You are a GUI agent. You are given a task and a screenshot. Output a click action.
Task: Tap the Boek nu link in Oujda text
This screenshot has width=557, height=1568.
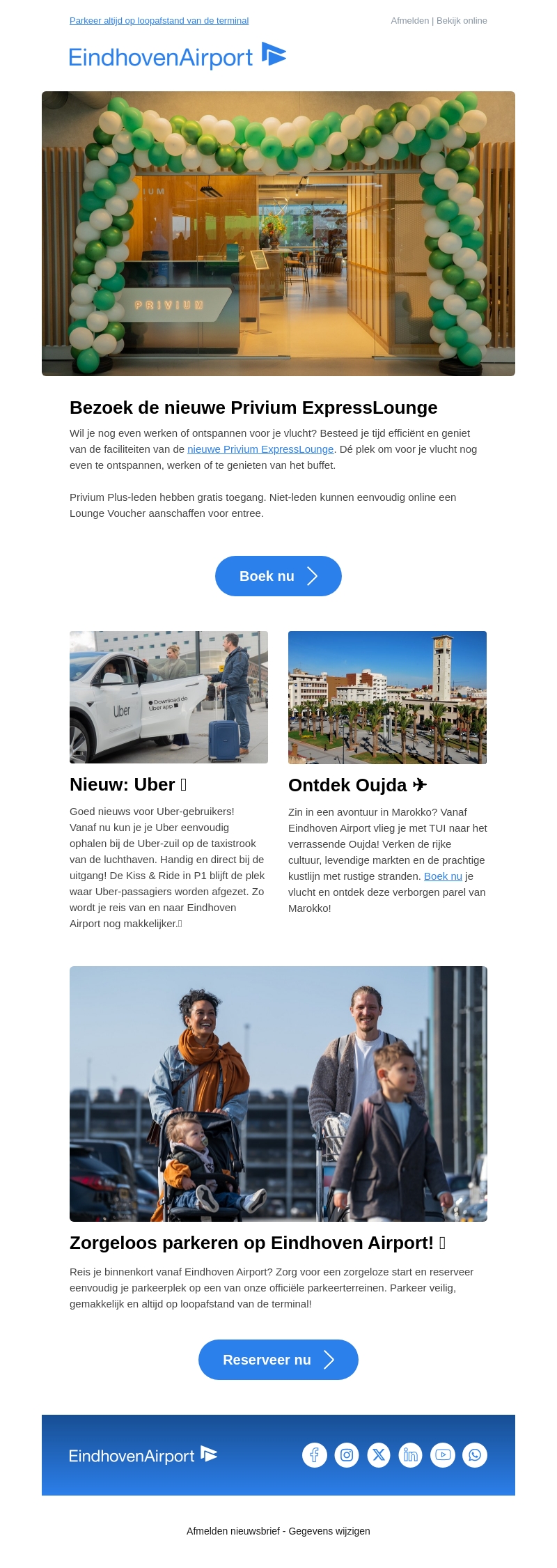(x=443, y=876)
